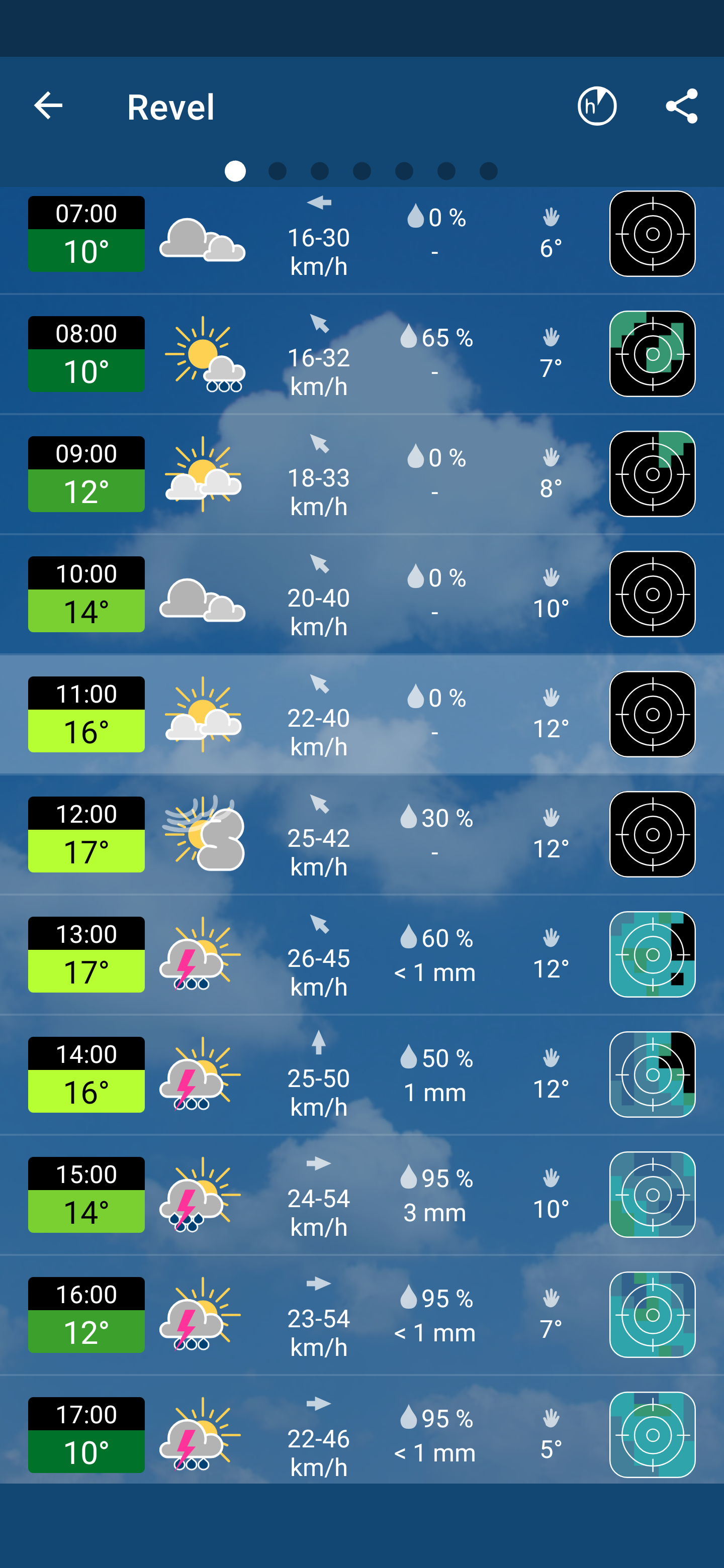Open the radar thumbnail for 07:00

[x=652, y=234]
